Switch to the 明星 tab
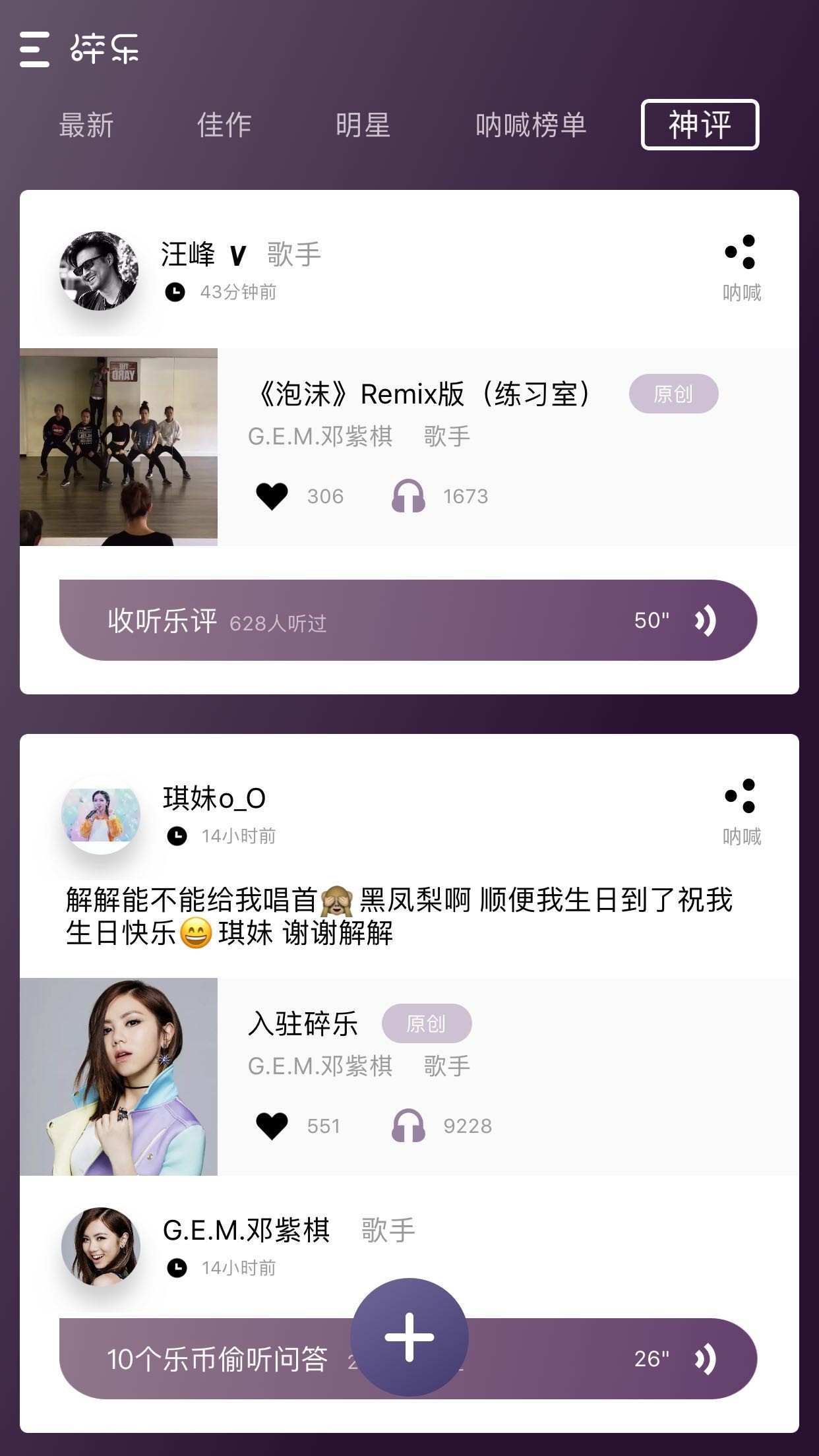Image resolution: width=819 pixels, height=1456 pixels. click(x=363, y=125)
